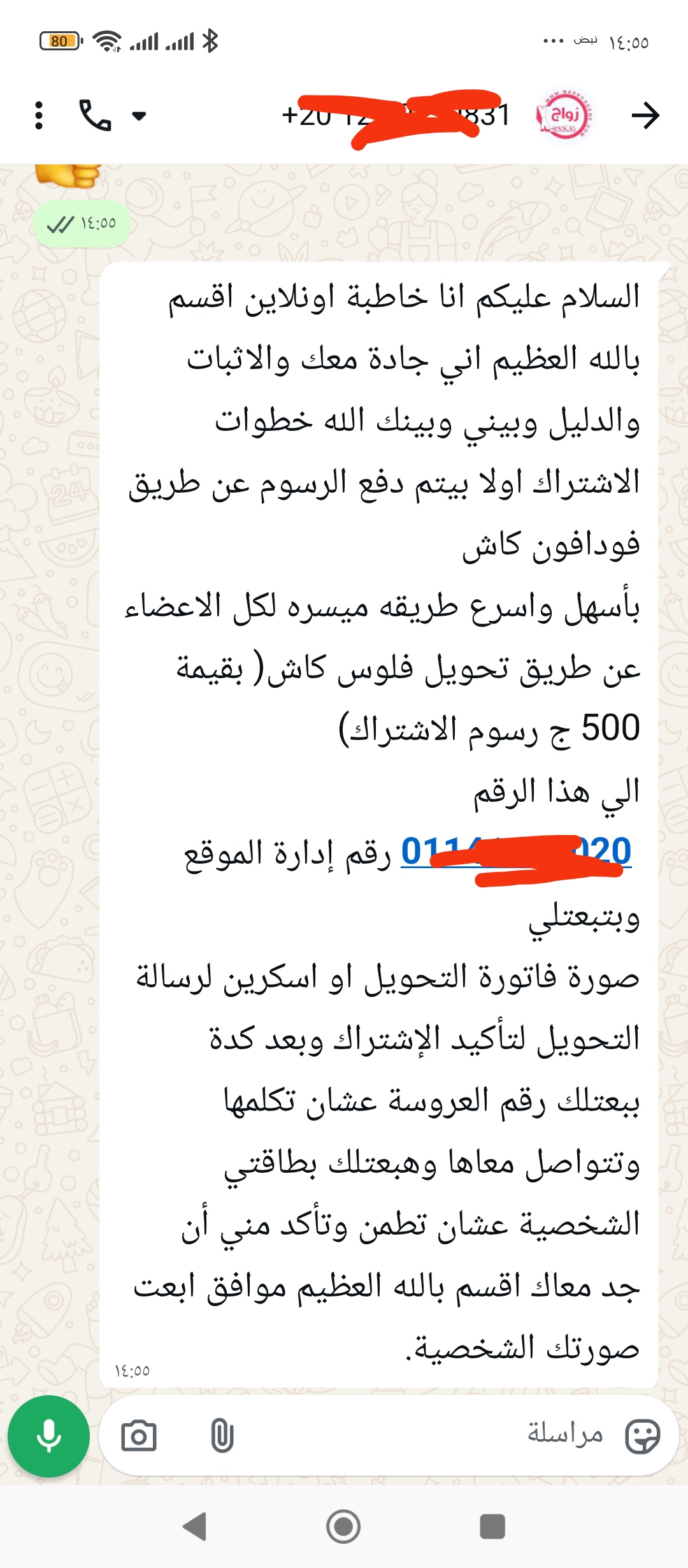Go back using the header arrow
Screen dimensions: 688x1568
[645, 115]
